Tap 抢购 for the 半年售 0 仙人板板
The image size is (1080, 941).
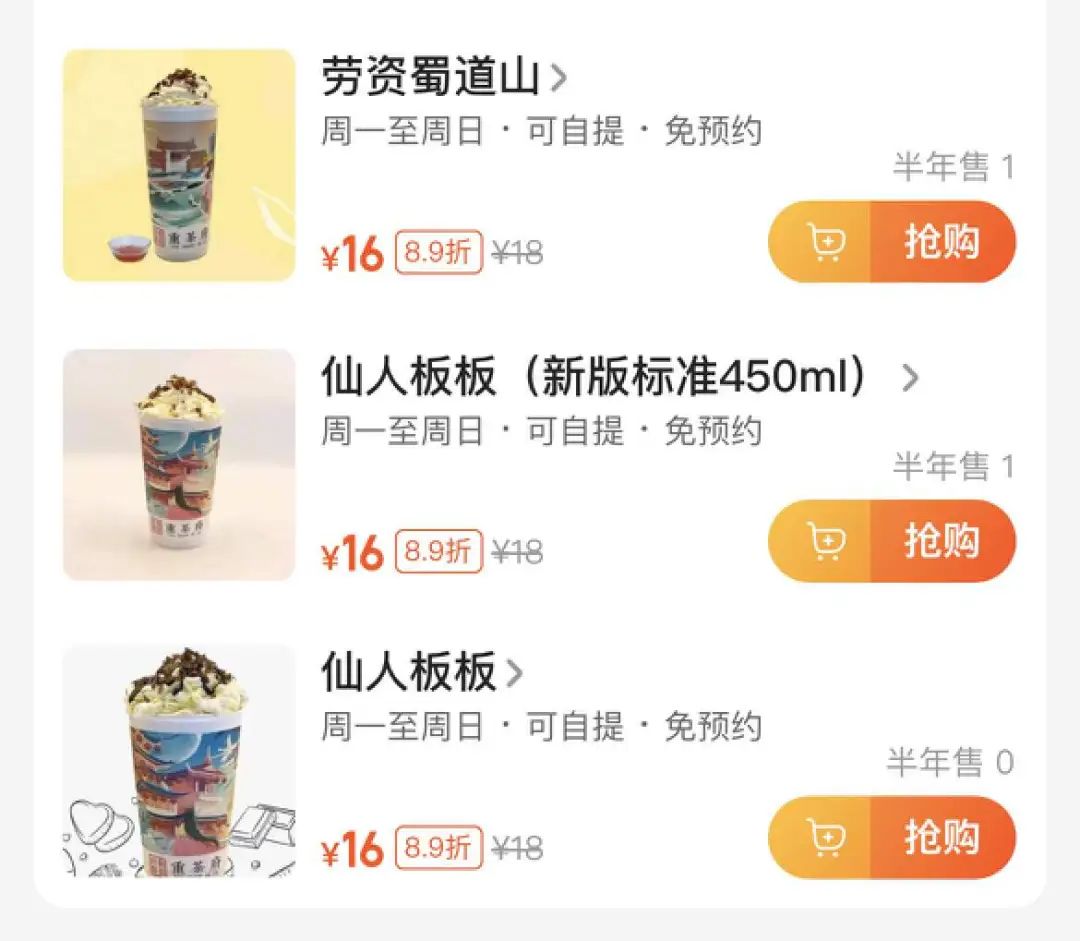pyautogui.click(x=942, y=838)
